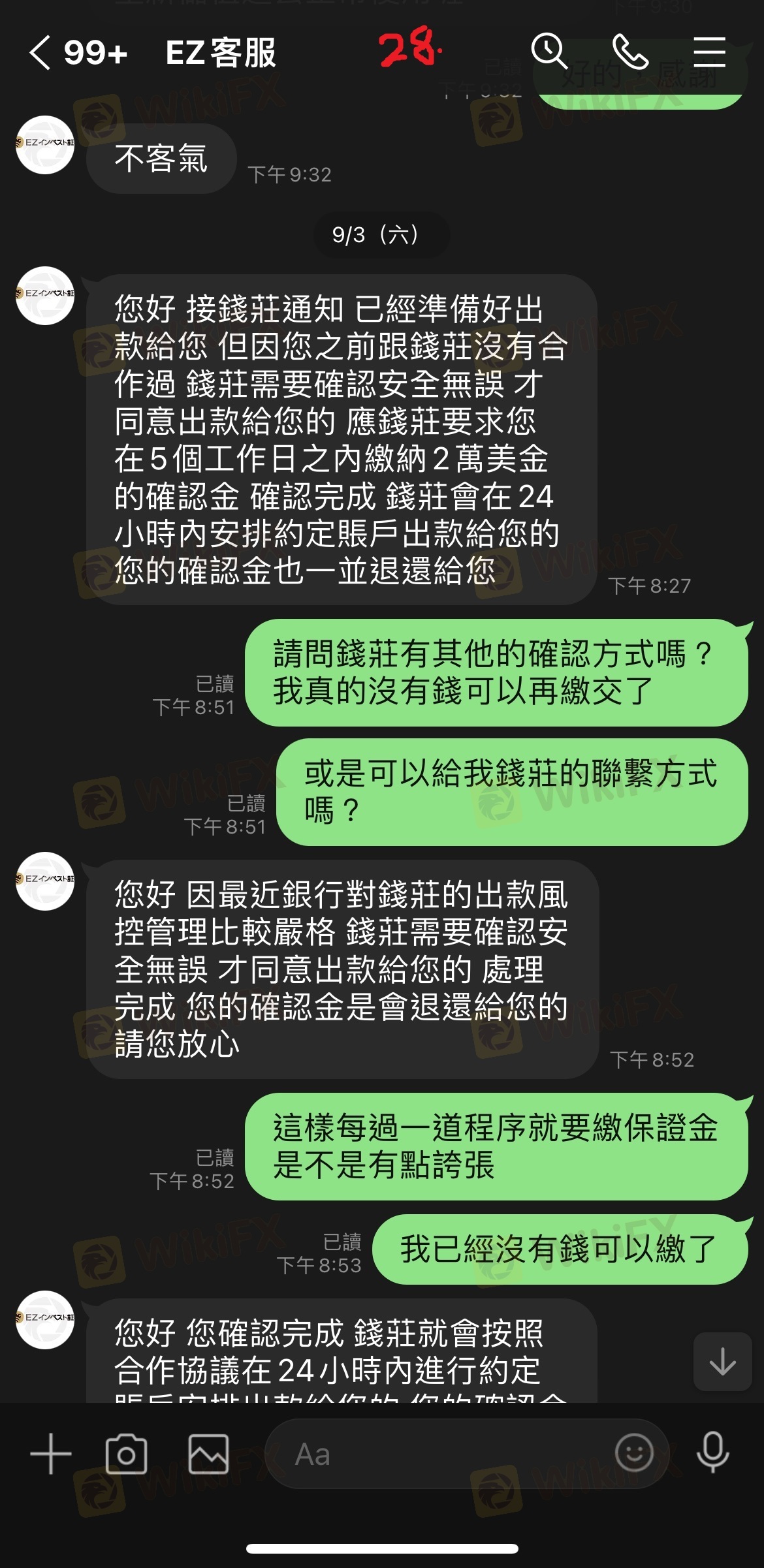Search within the EZ客服 chat

(x=549, y=52)
